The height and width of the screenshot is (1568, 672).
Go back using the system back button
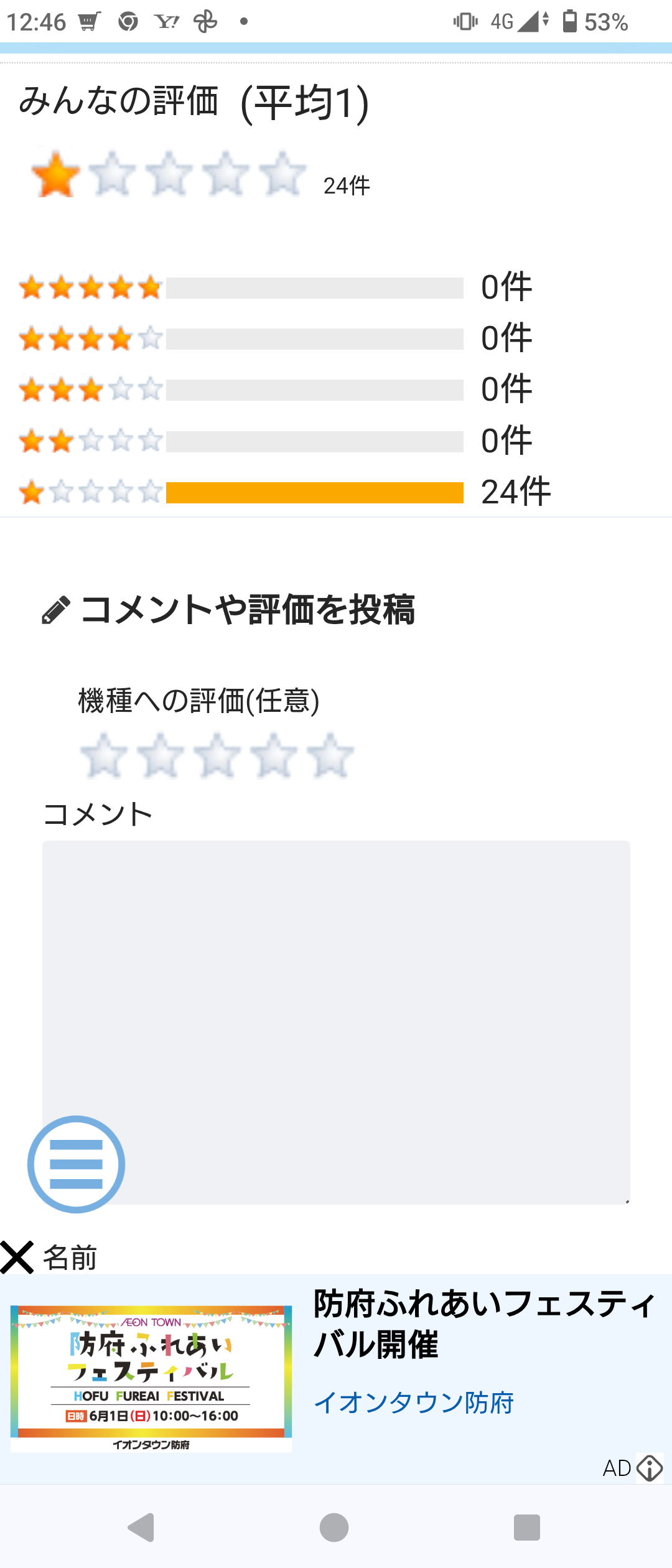click(x=142, y=1527)
